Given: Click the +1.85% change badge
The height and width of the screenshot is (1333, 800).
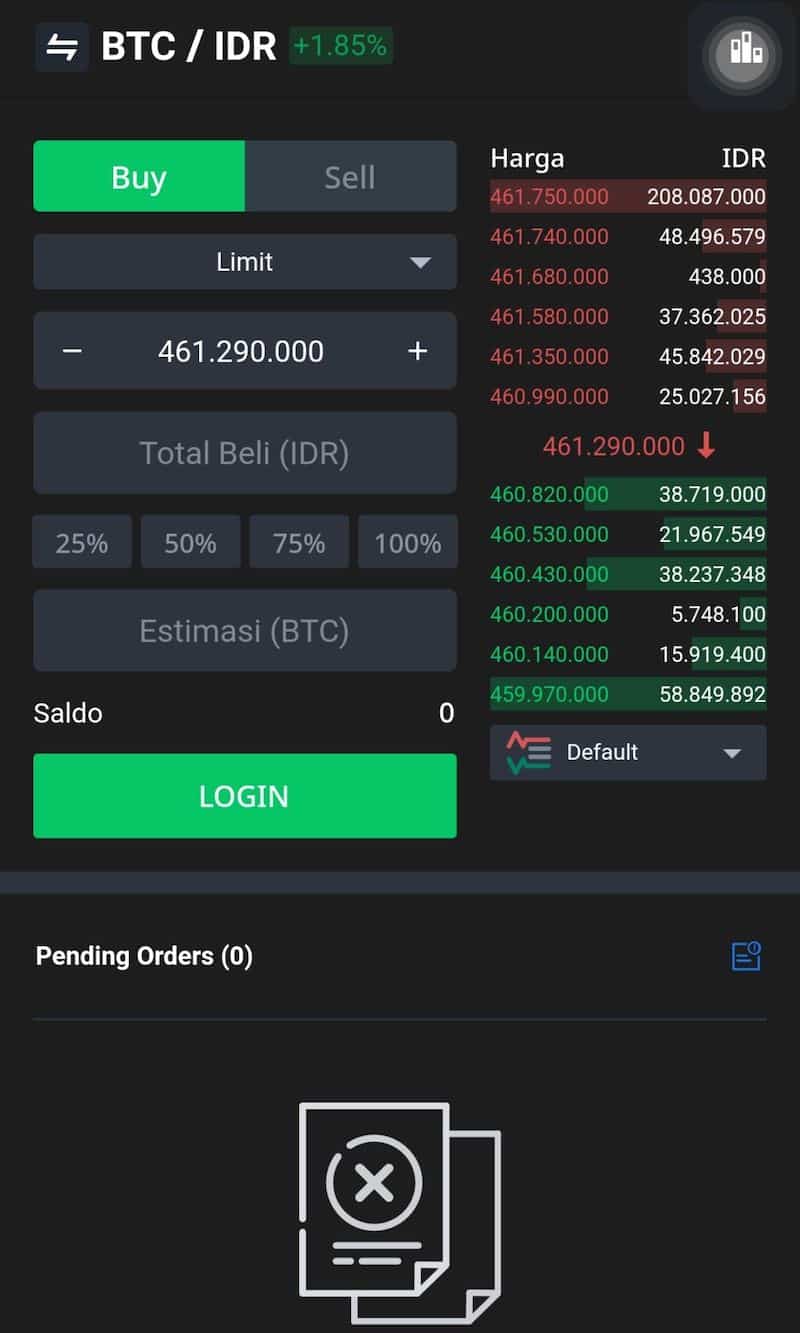Looking at the screenshot, I should coord(340,46).
